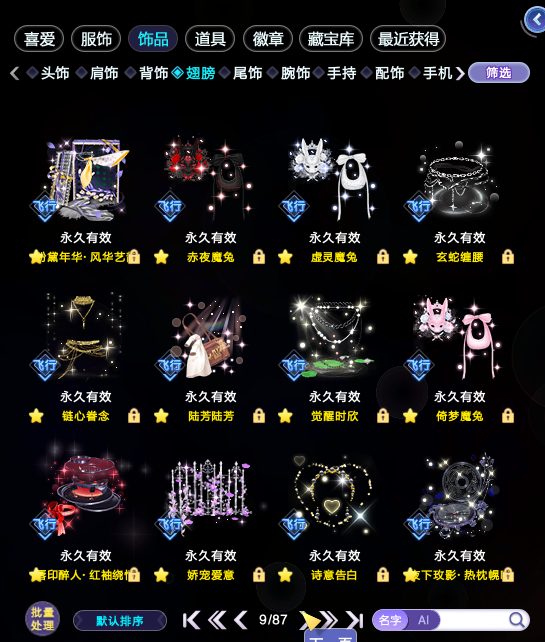Open the 最近获得 tab
The height and width of the screenshot is (642, 545).
point(408,39)
